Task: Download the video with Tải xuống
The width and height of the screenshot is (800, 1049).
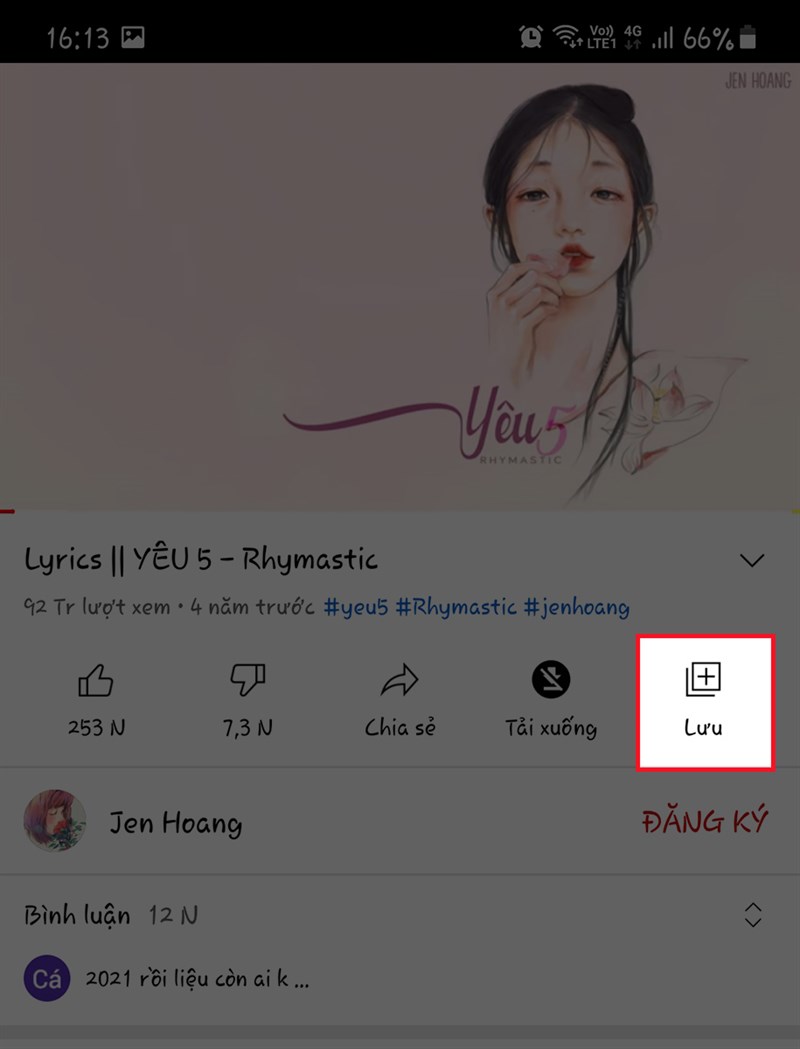Action: click(550, 700)
